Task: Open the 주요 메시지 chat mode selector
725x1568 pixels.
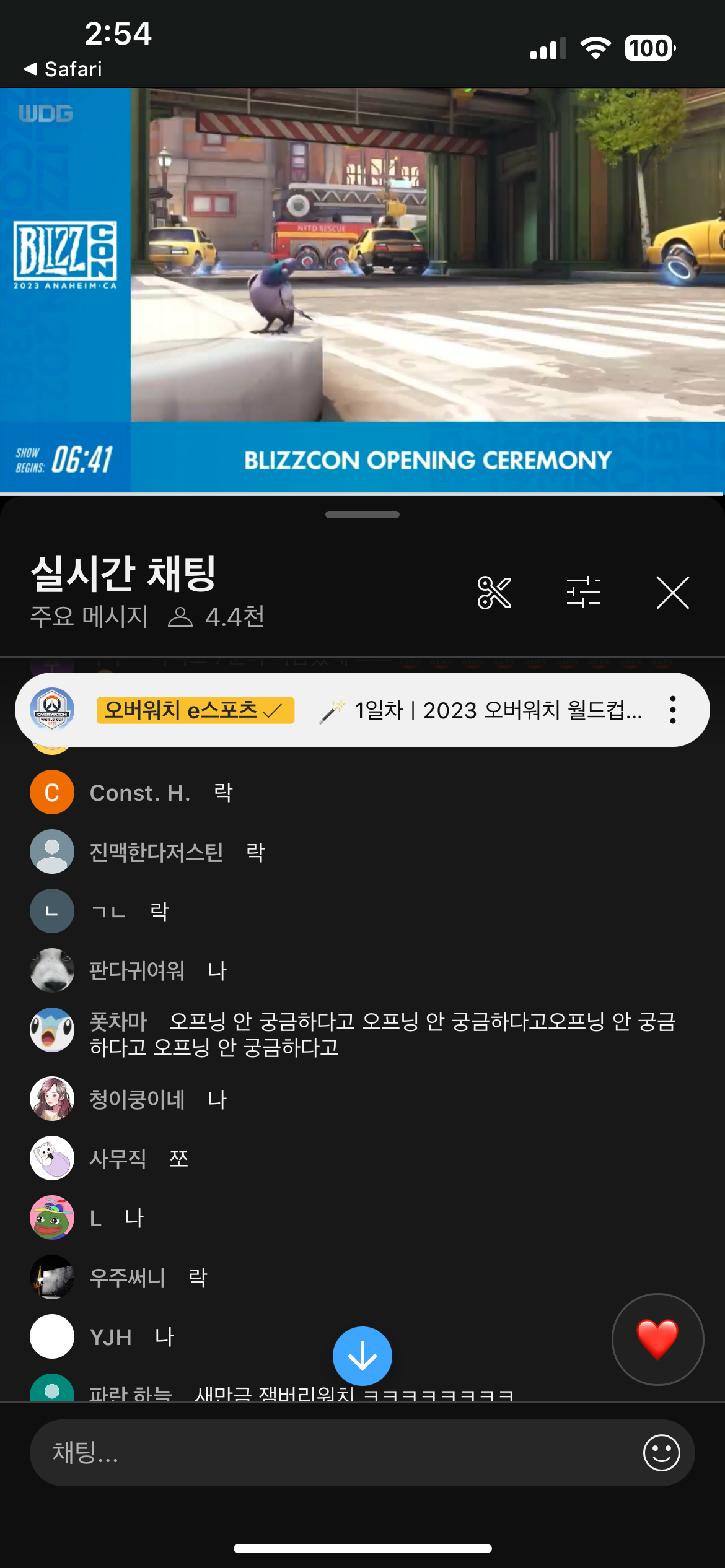Action: (89, 616)
